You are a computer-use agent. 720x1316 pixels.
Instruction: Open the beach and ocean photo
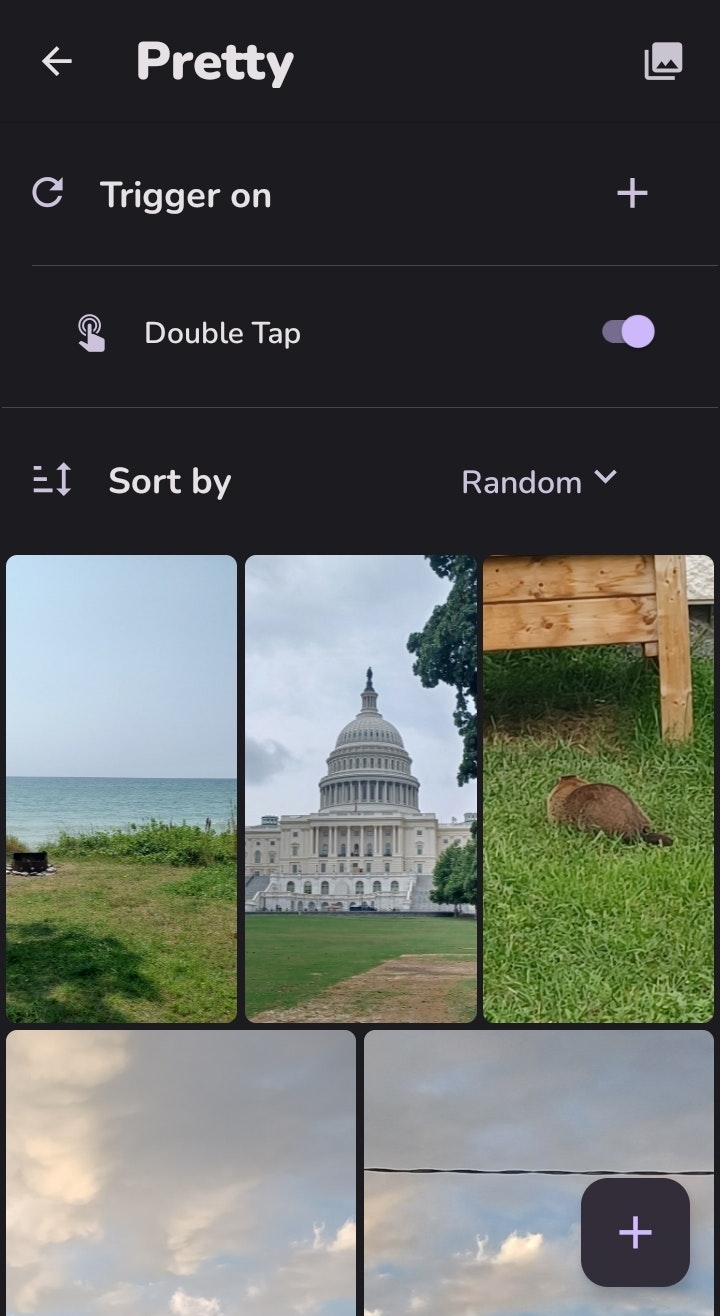tap(121, 788)
